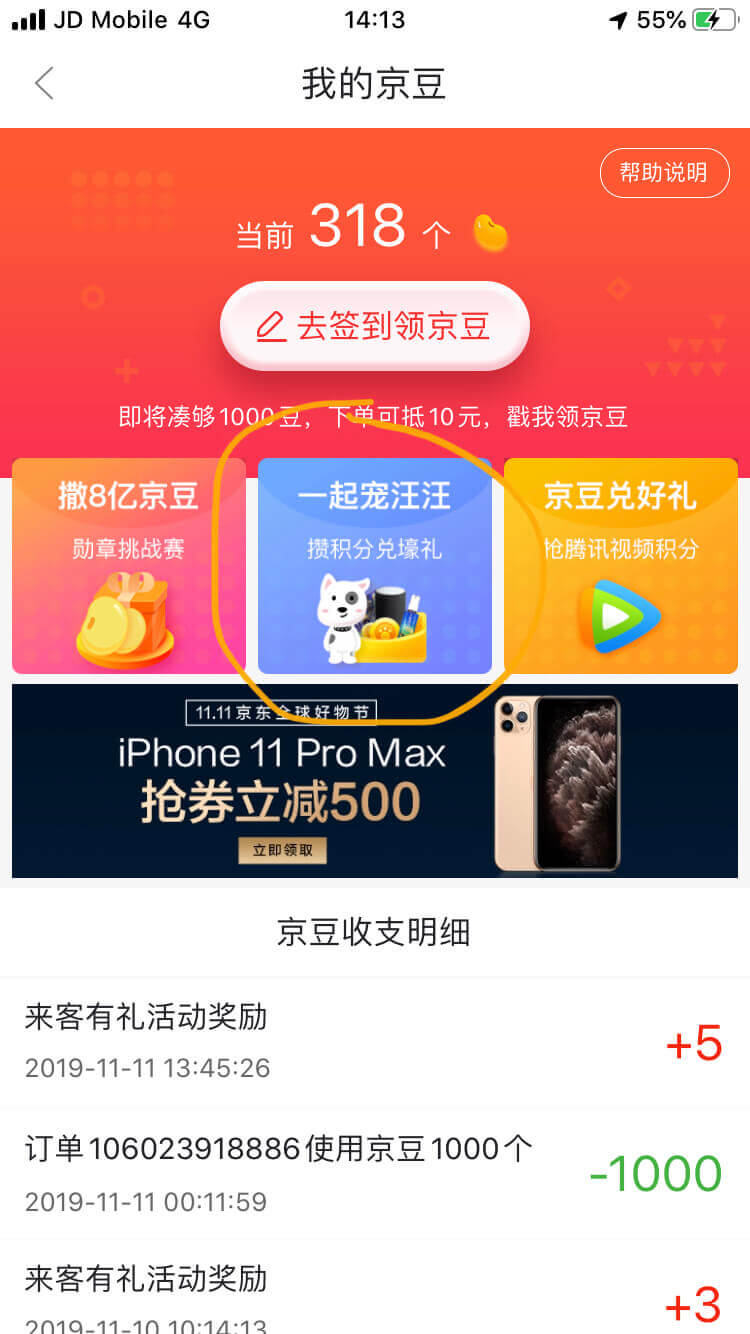Go back using the top-left arrow
Image resolution: width=750 pixels, height=1334 pixels.
(x=44, y=83)
